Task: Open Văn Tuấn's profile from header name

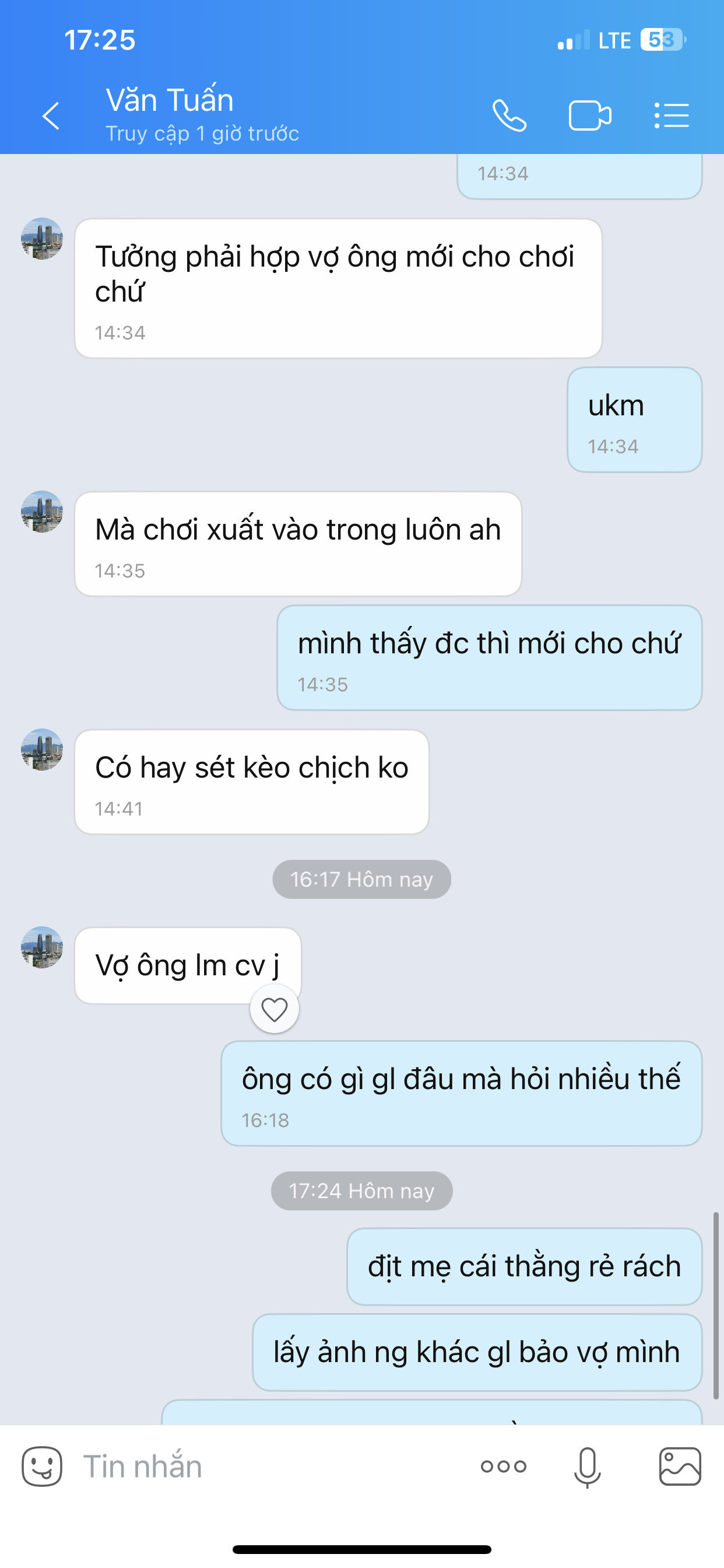Action: pos(170,100)
